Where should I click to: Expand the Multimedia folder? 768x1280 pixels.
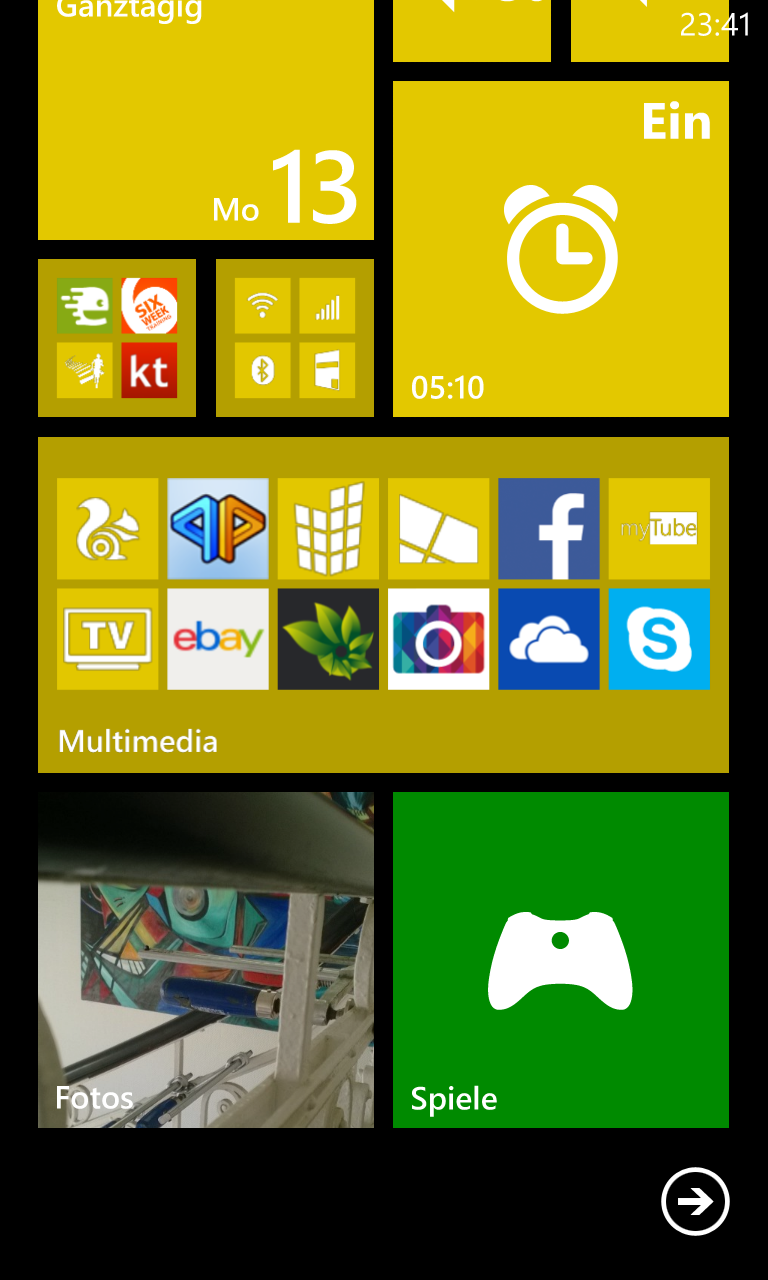coord(383,605)
